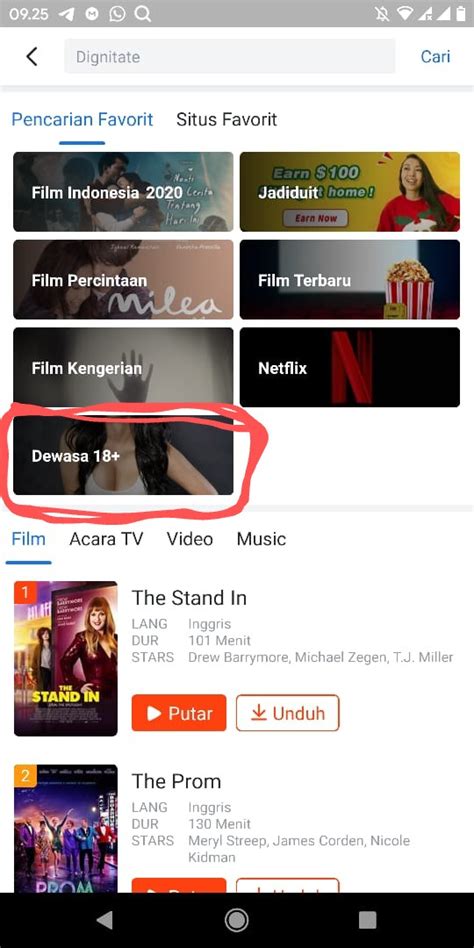This screenshot has width=474, height=948.
Task: Tap the Dignitate search field
Action: [230, 57]
